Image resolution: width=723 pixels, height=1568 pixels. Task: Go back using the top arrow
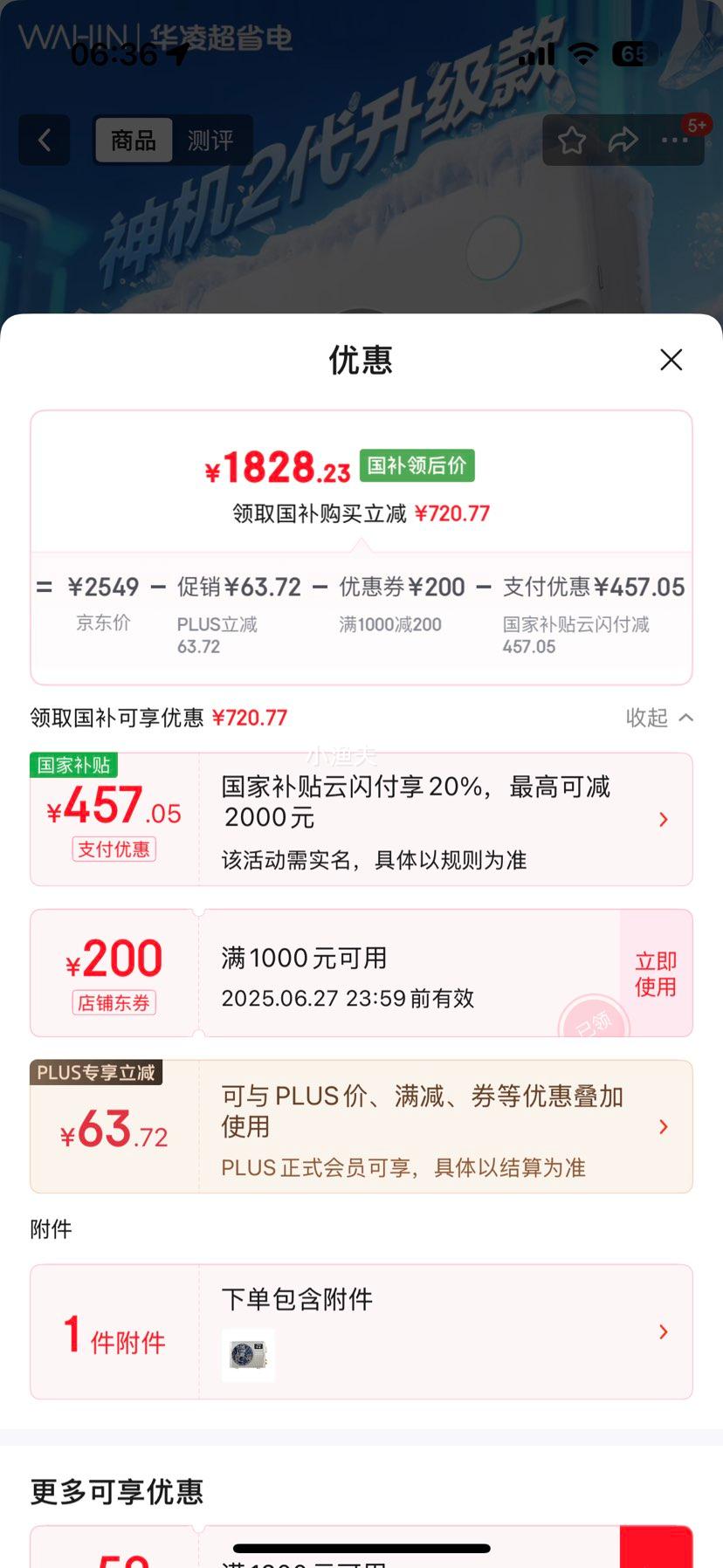click(x=45, y=140)
